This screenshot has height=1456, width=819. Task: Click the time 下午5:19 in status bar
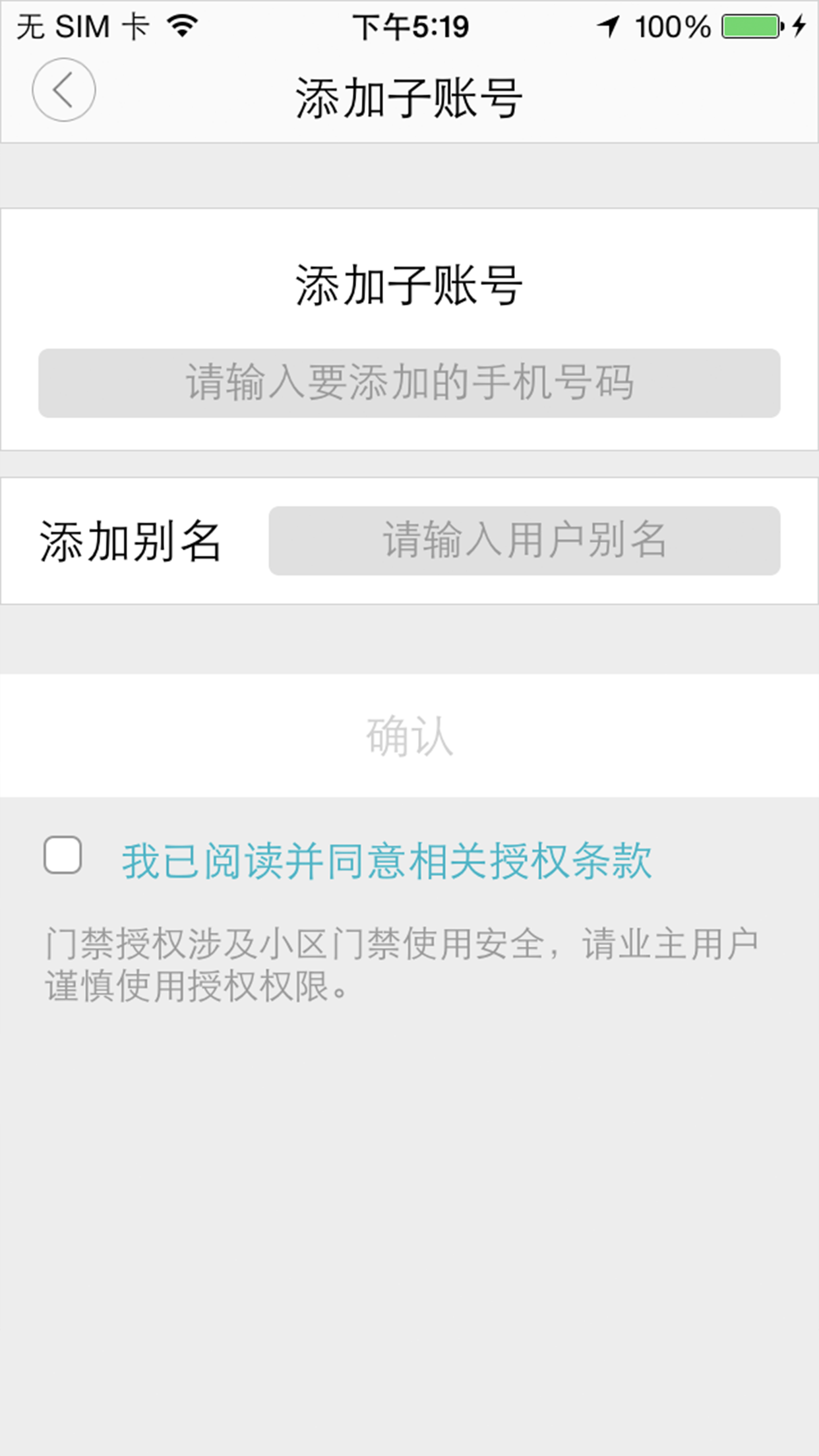[409, 26]
